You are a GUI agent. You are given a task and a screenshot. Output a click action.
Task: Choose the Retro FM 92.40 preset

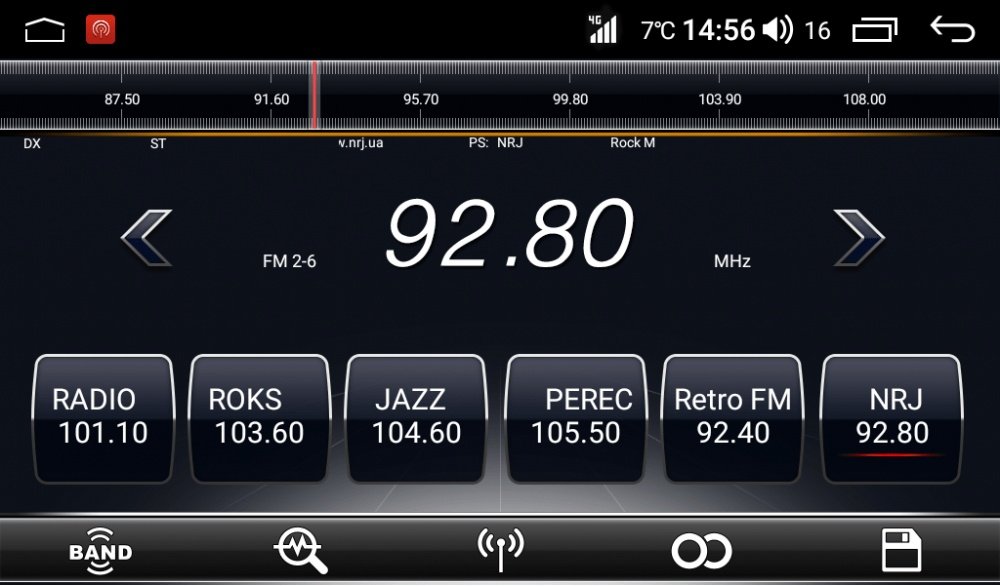pos(732,419)
